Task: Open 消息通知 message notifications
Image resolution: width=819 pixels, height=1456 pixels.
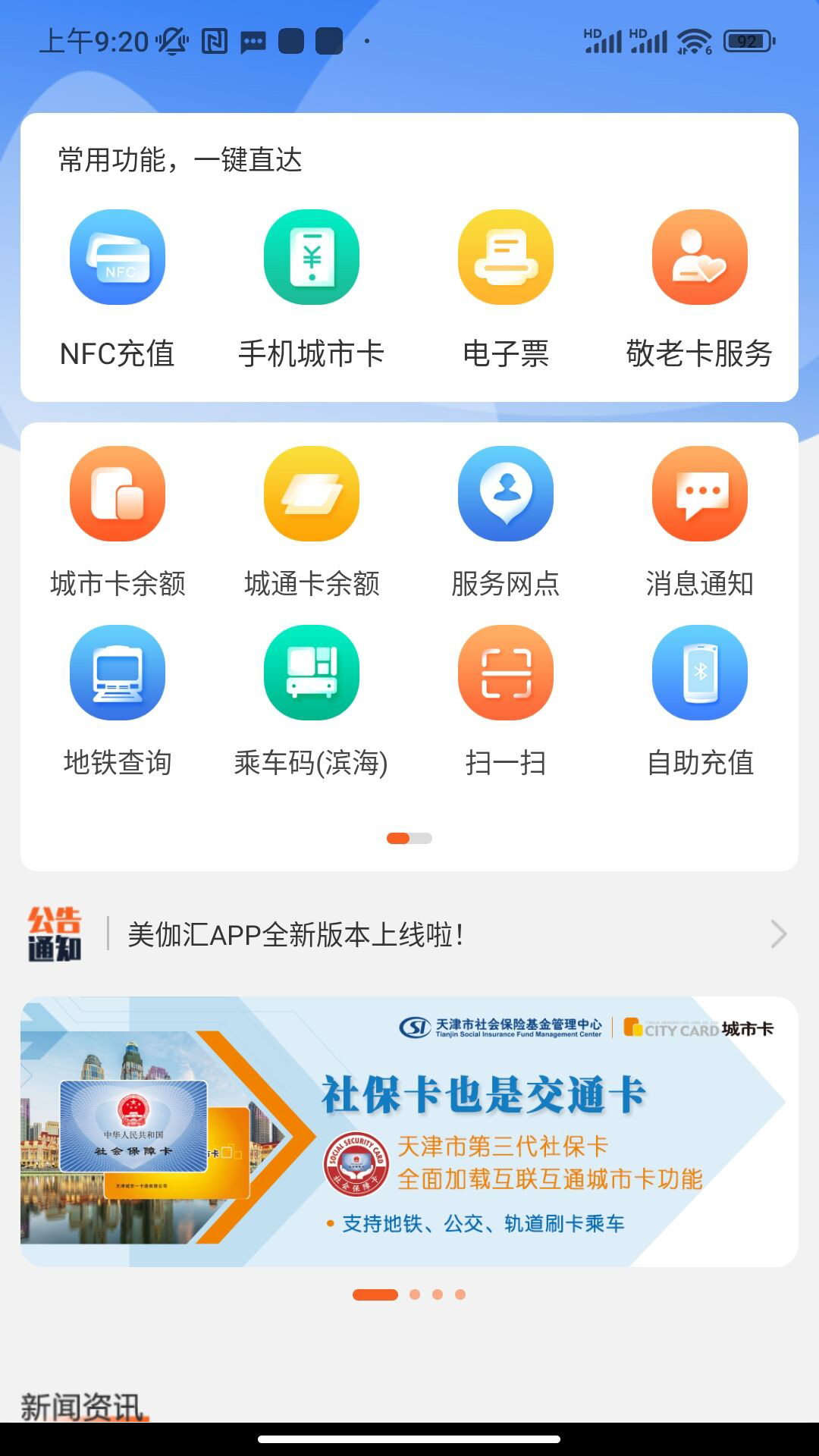Action: coord(699,493)
